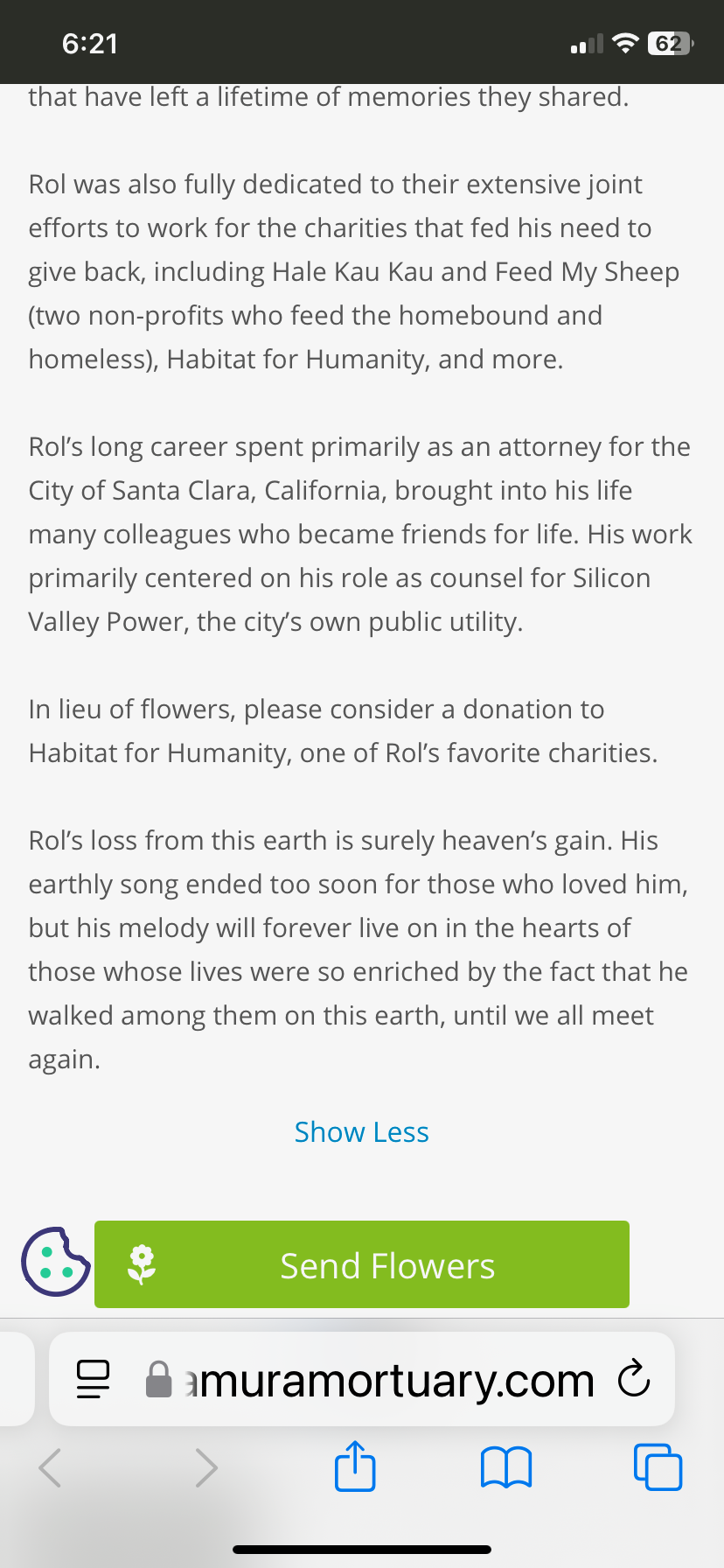Go forward using the right chevron arrow
724x1568 pixels.
coord(206,1468)
